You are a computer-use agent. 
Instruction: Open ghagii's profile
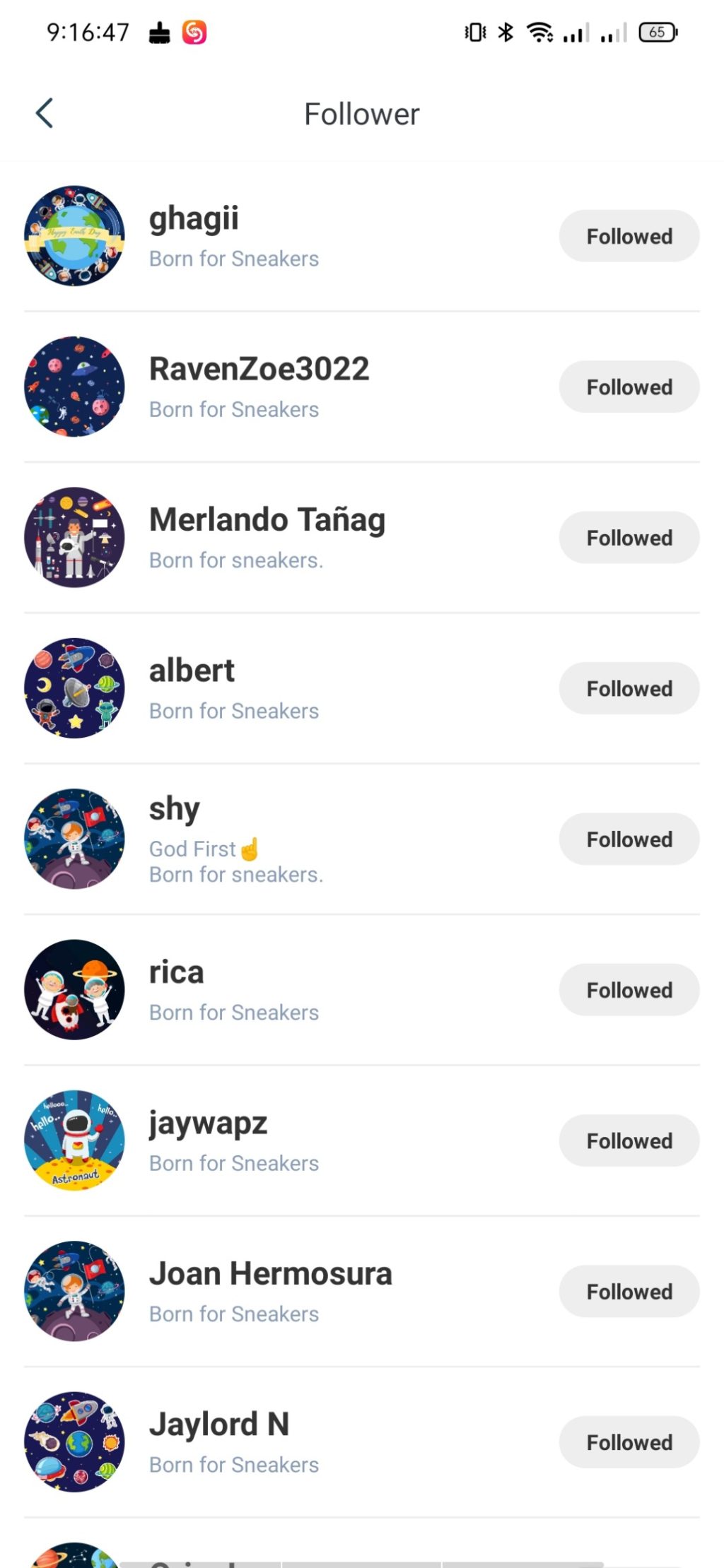click(194, 219)
